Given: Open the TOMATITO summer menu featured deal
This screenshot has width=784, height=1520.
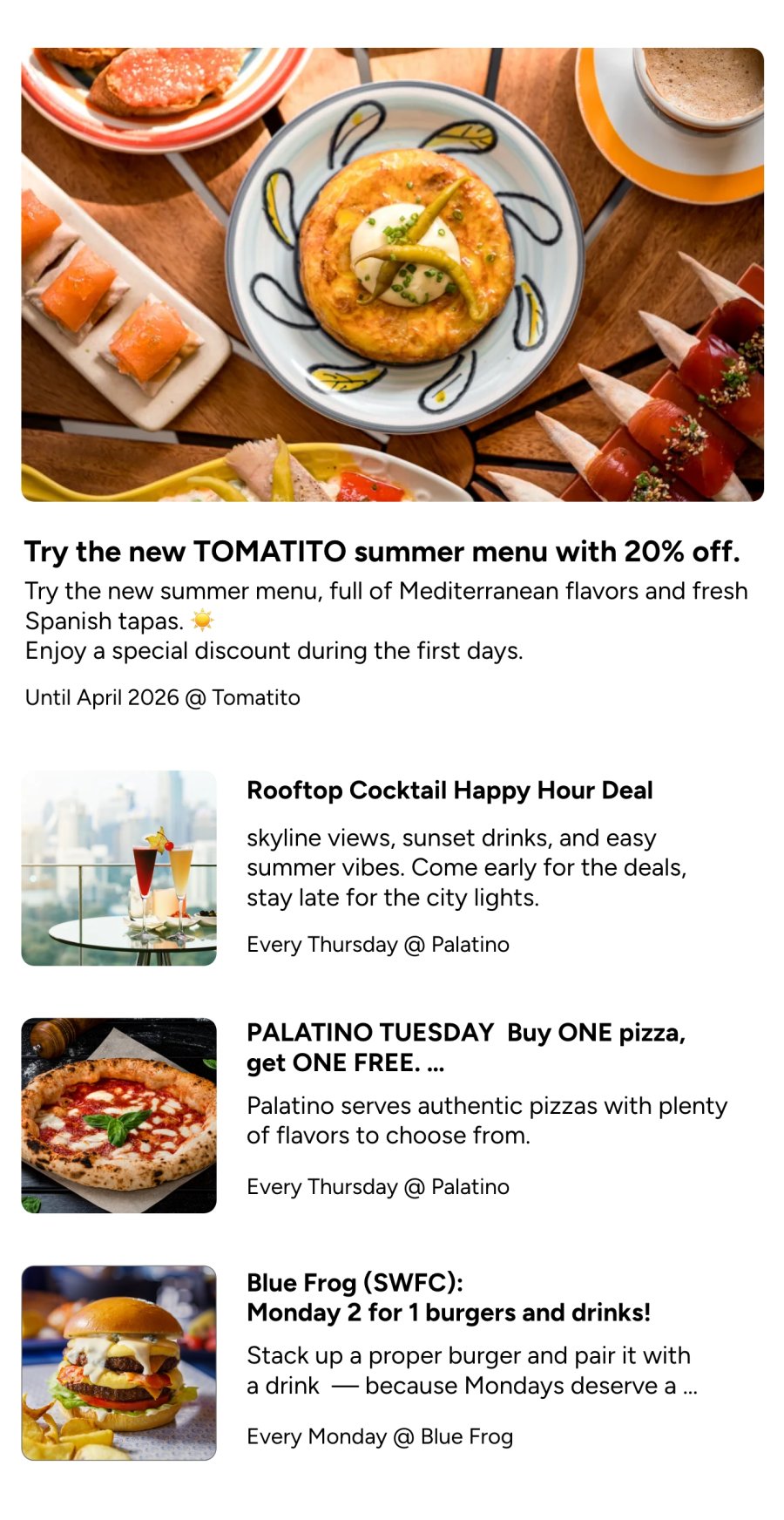Looking at the screenshot, I should 392,378.
